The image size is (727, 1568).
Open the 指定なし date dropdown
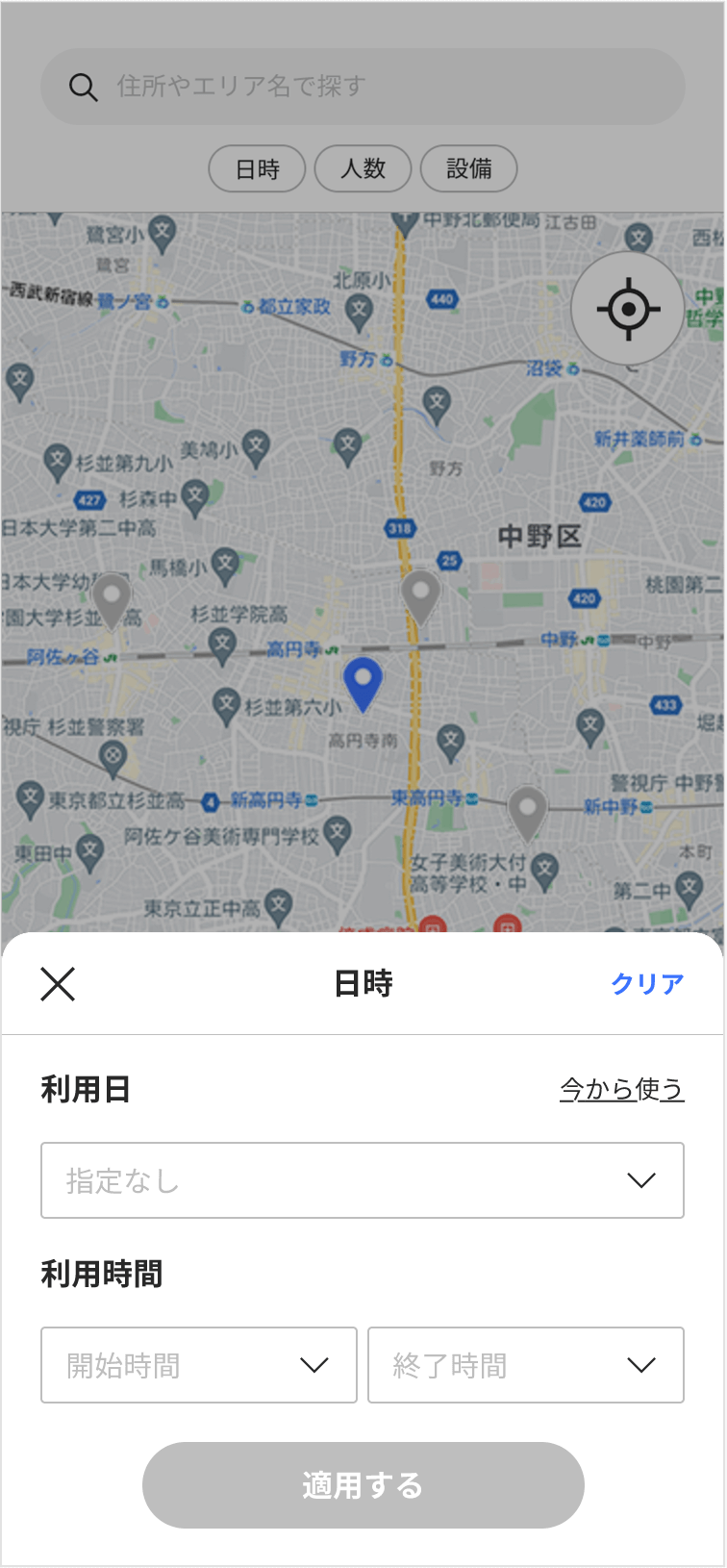pos(363,1180)
